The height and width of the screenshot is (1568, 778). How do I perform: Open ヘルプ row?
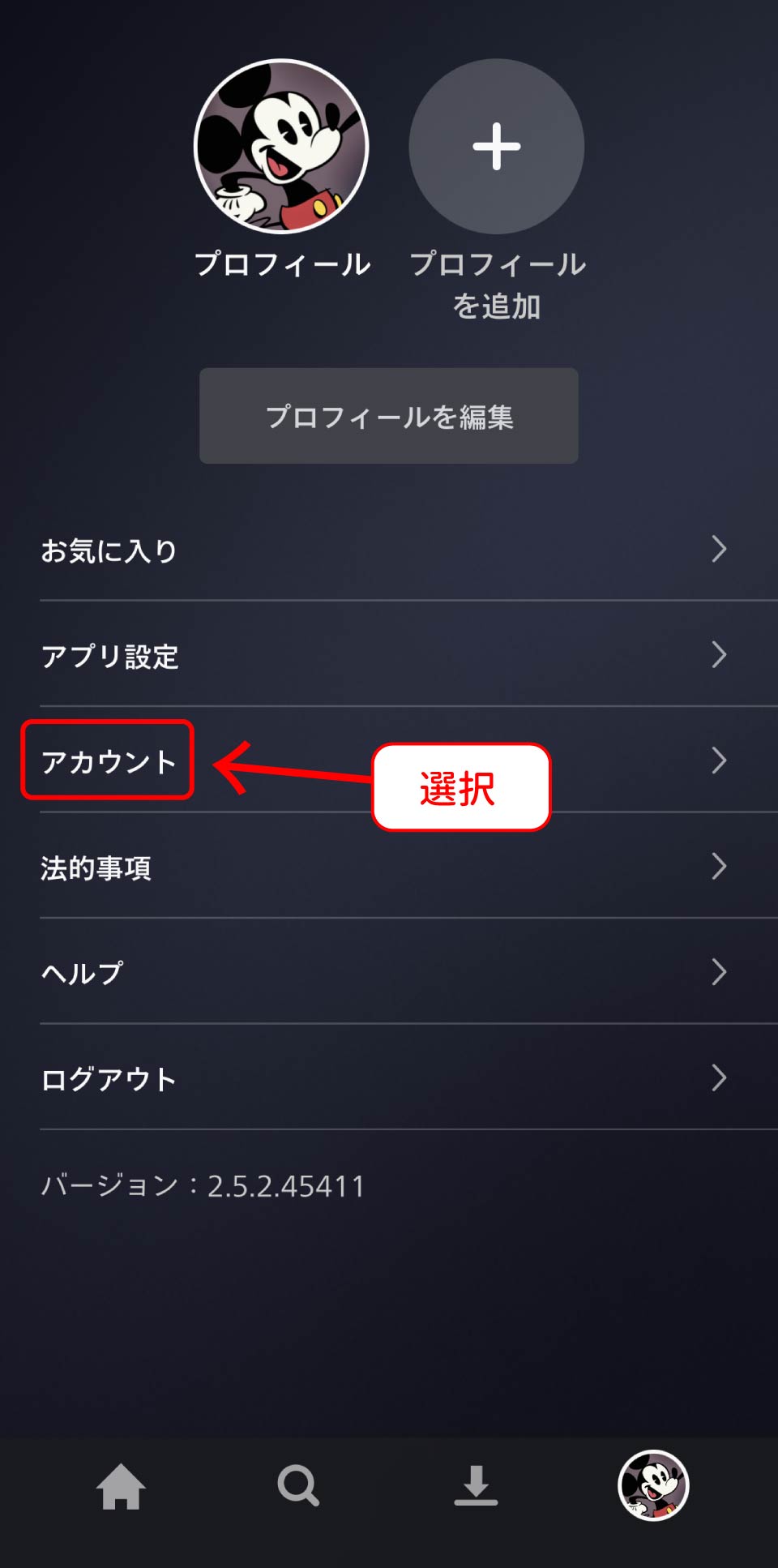(389, 972)
